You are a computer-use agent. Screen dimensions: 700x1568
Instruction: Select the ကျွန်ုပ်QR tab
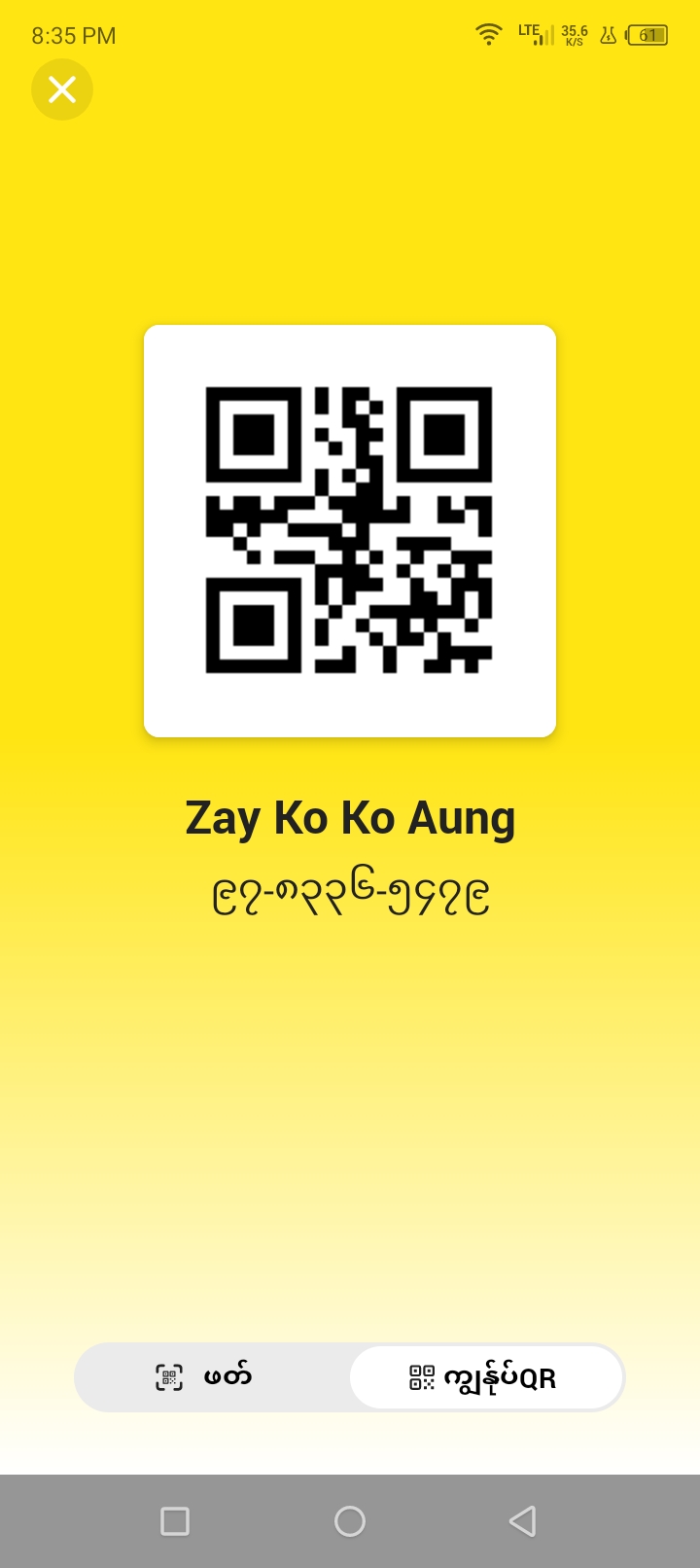486,1377
